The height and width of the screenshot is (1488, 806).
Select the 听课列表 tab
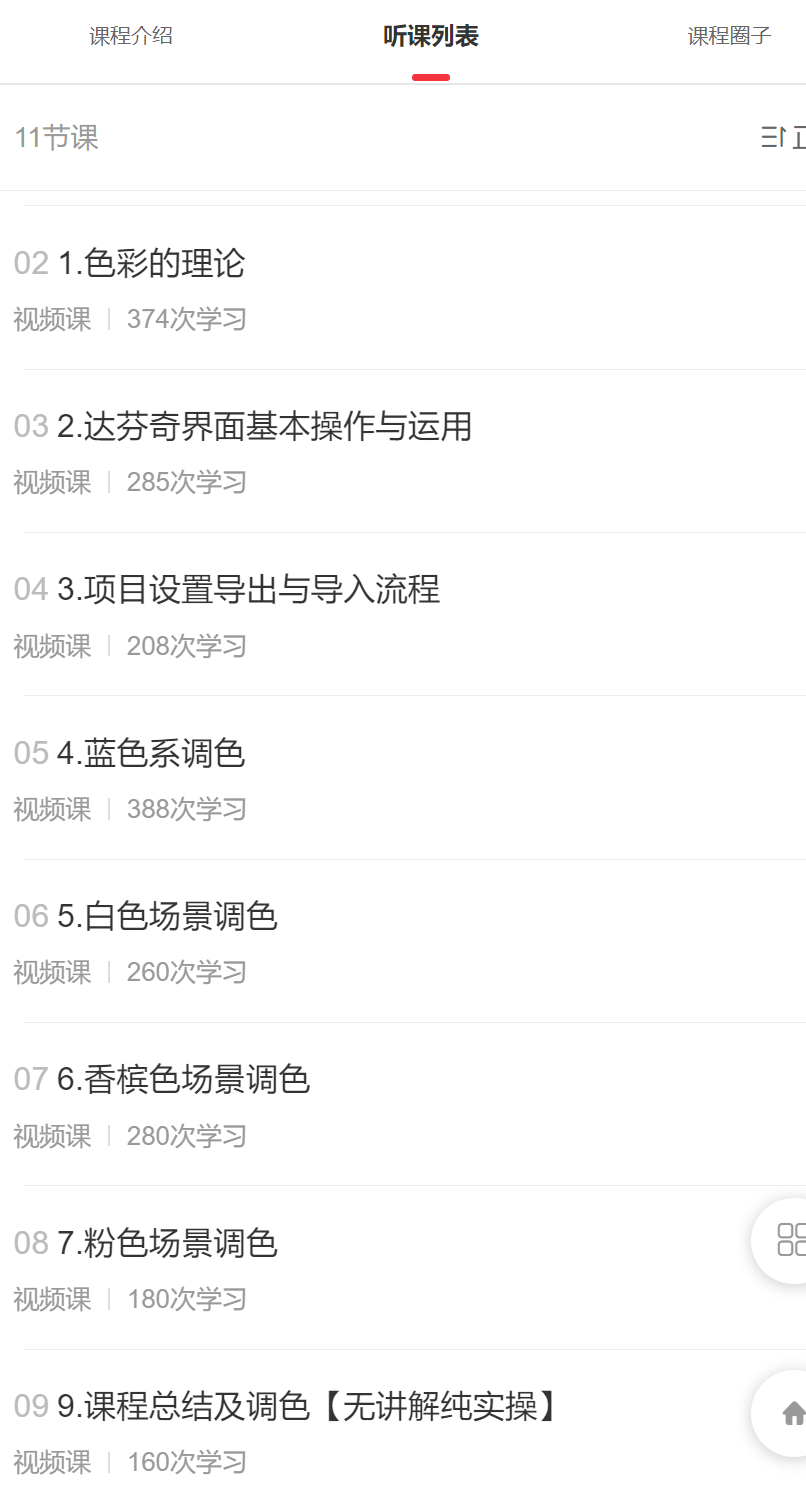[431, 37]
